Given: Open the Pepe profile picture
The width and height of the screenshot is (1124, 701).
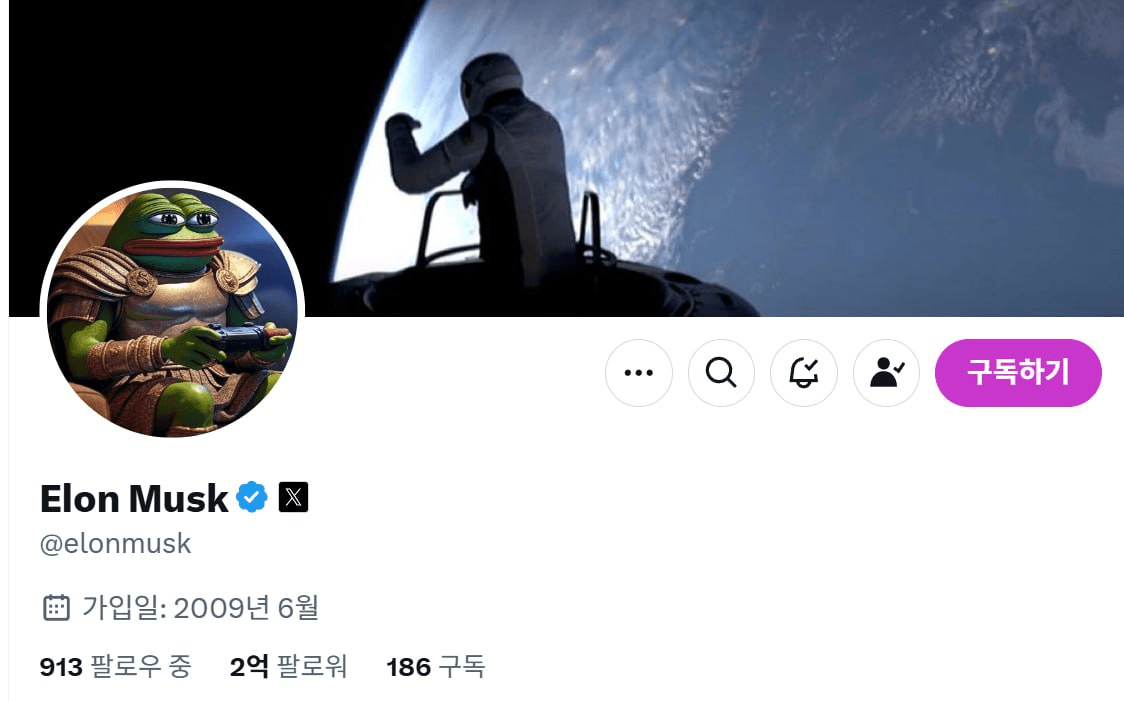Looking at the screenshot, I should coord(172,312).
